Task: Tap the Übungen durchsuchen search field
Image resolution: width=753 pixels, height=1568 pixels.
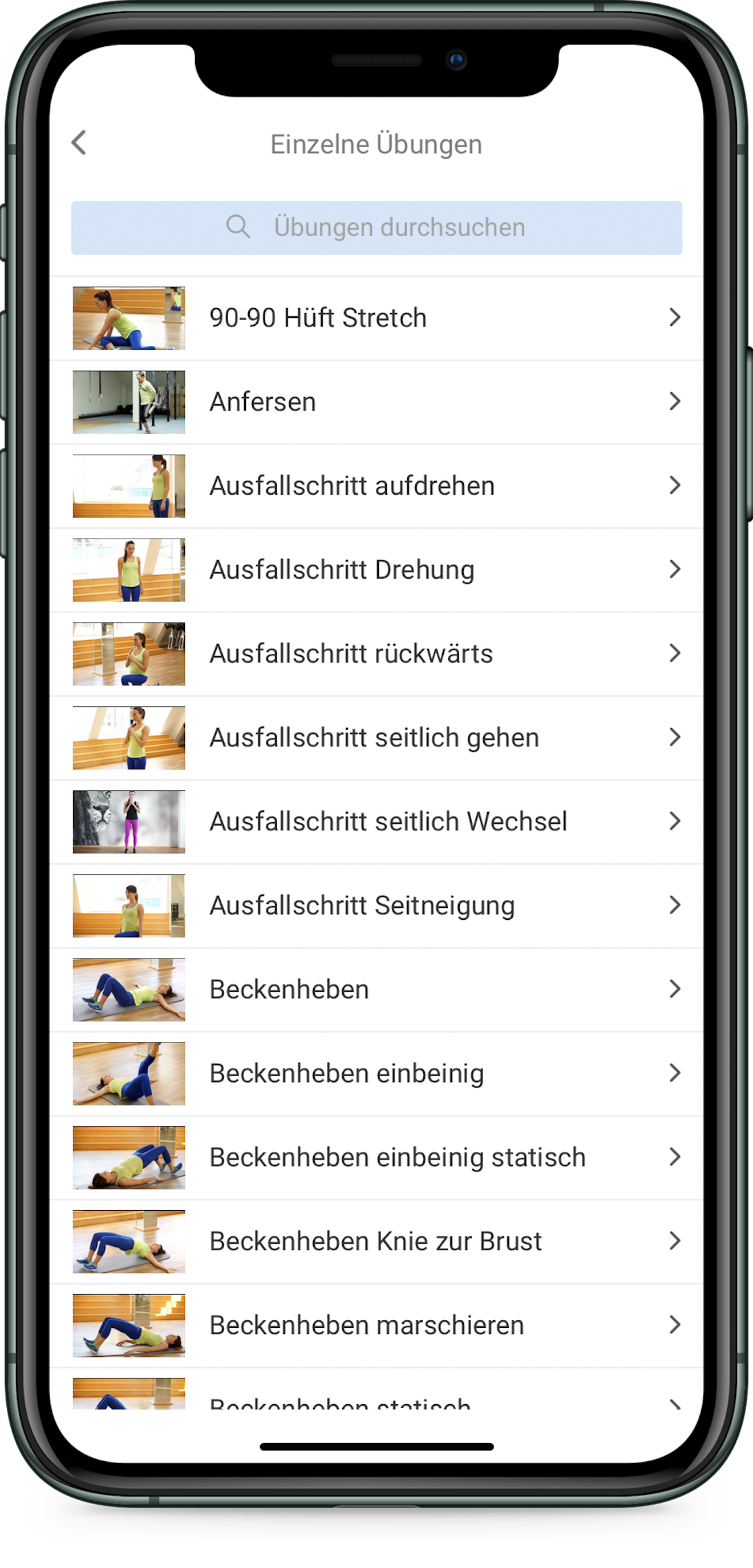Action: [376, 228]
